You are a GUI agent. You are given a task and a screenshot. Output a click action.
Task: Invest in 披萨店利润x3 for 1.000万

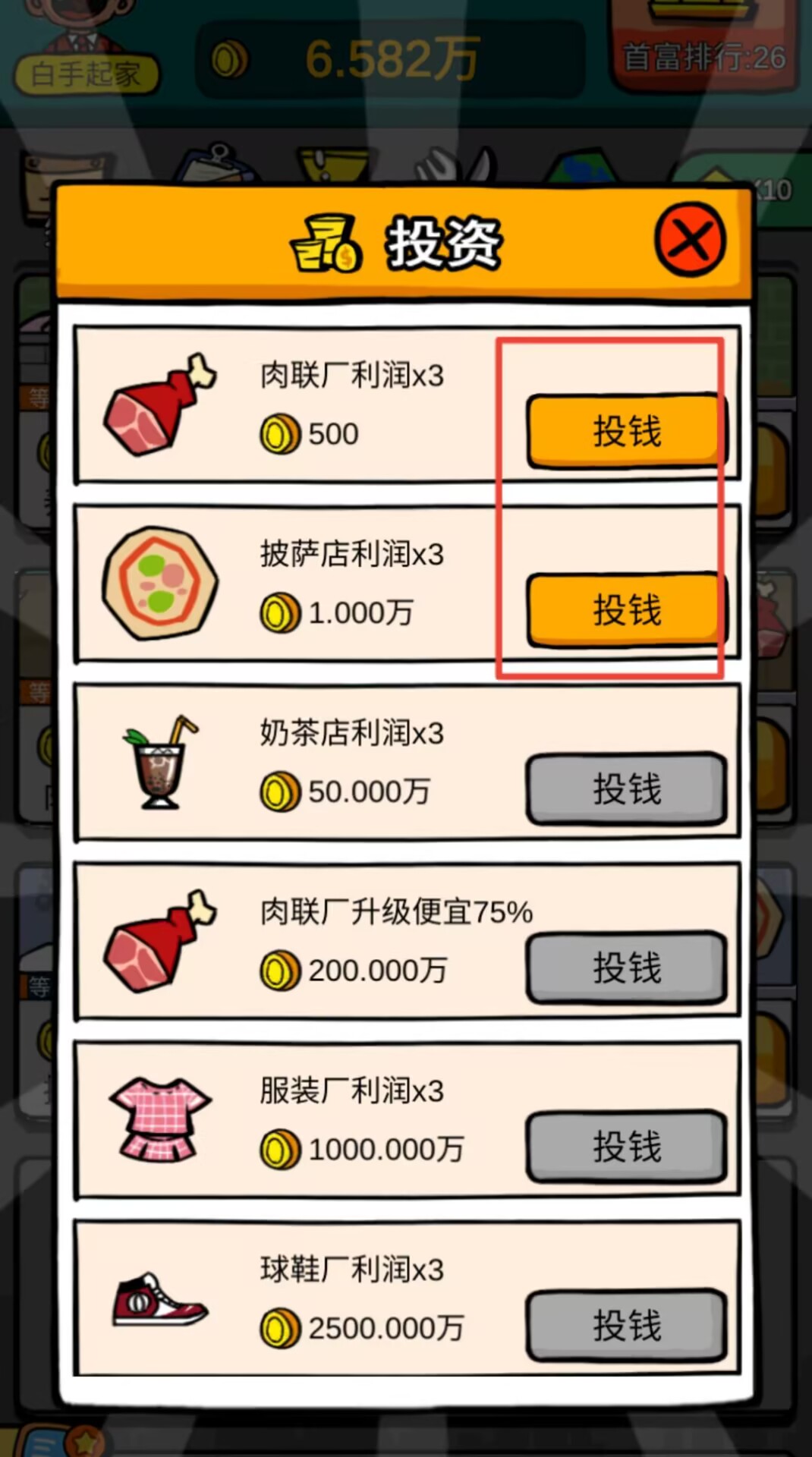626,610
